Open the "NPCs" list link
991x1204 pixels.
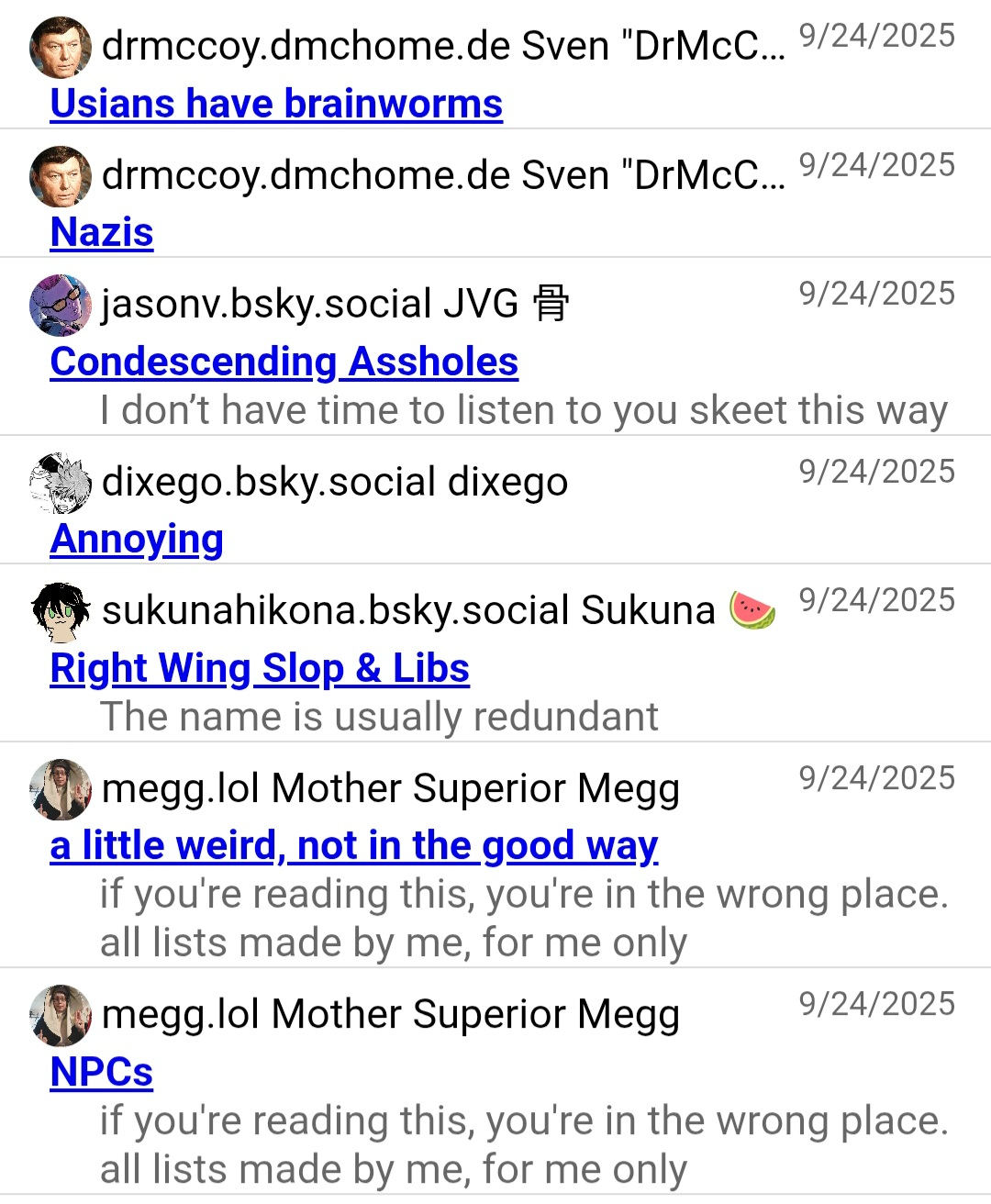click(102, 1072)
